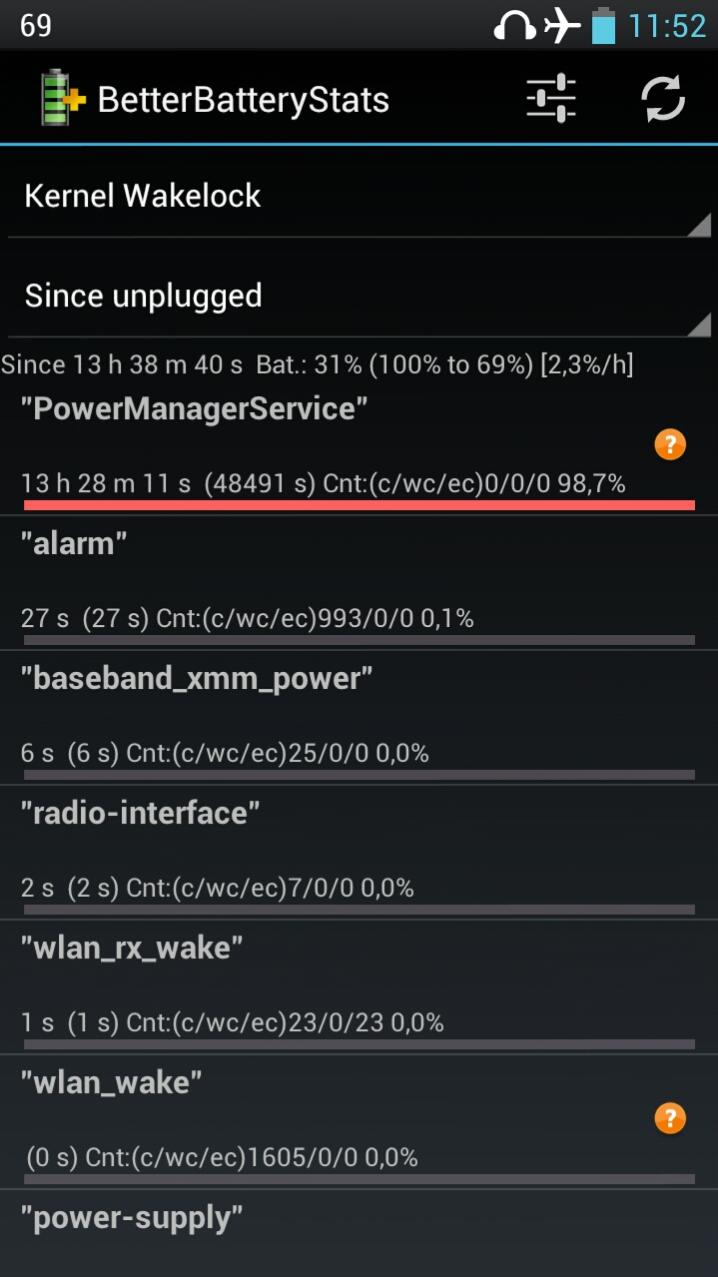Viewport: 718px width, 1277px height.
Task: Tap the help icon beside wlan_wake
Action: [670, 1119]
